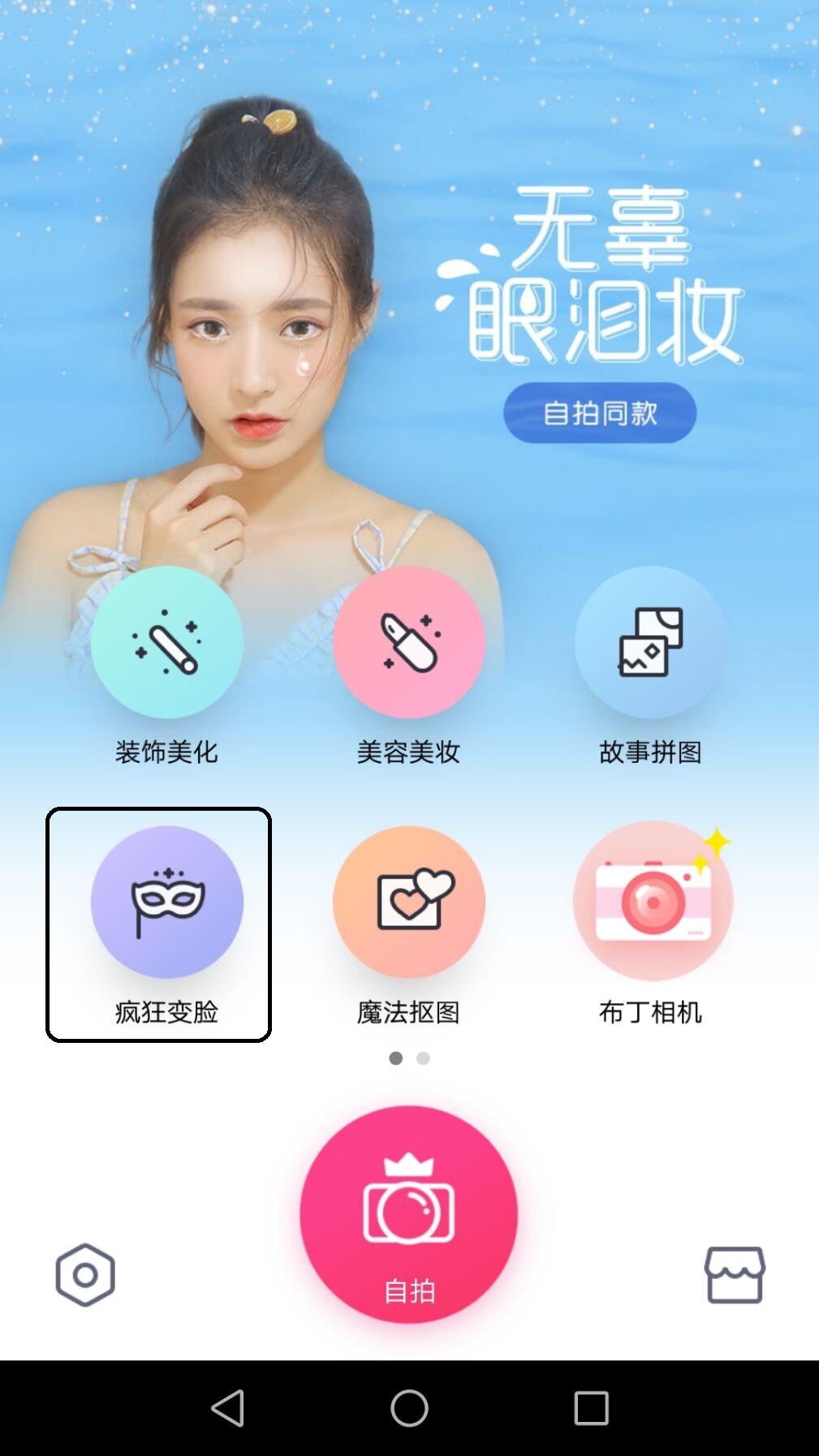Image resolution: width=819 pixels, height=1456 pixels.
Task: Open system recent apps
Action: (x=591, y=1408)
